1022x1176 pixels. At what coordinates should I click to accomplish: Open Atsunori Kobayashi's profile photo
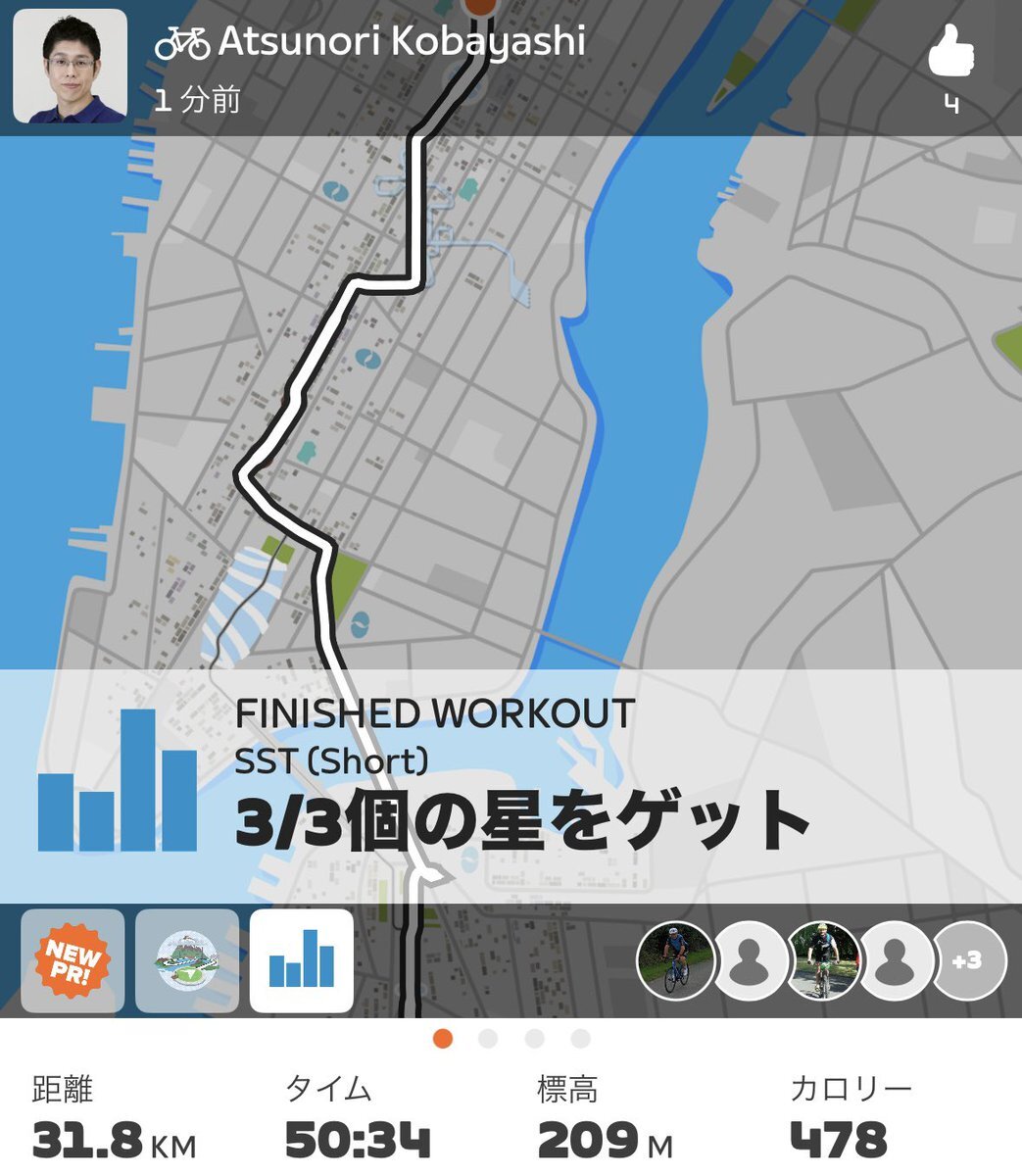[x=70, y=66]
